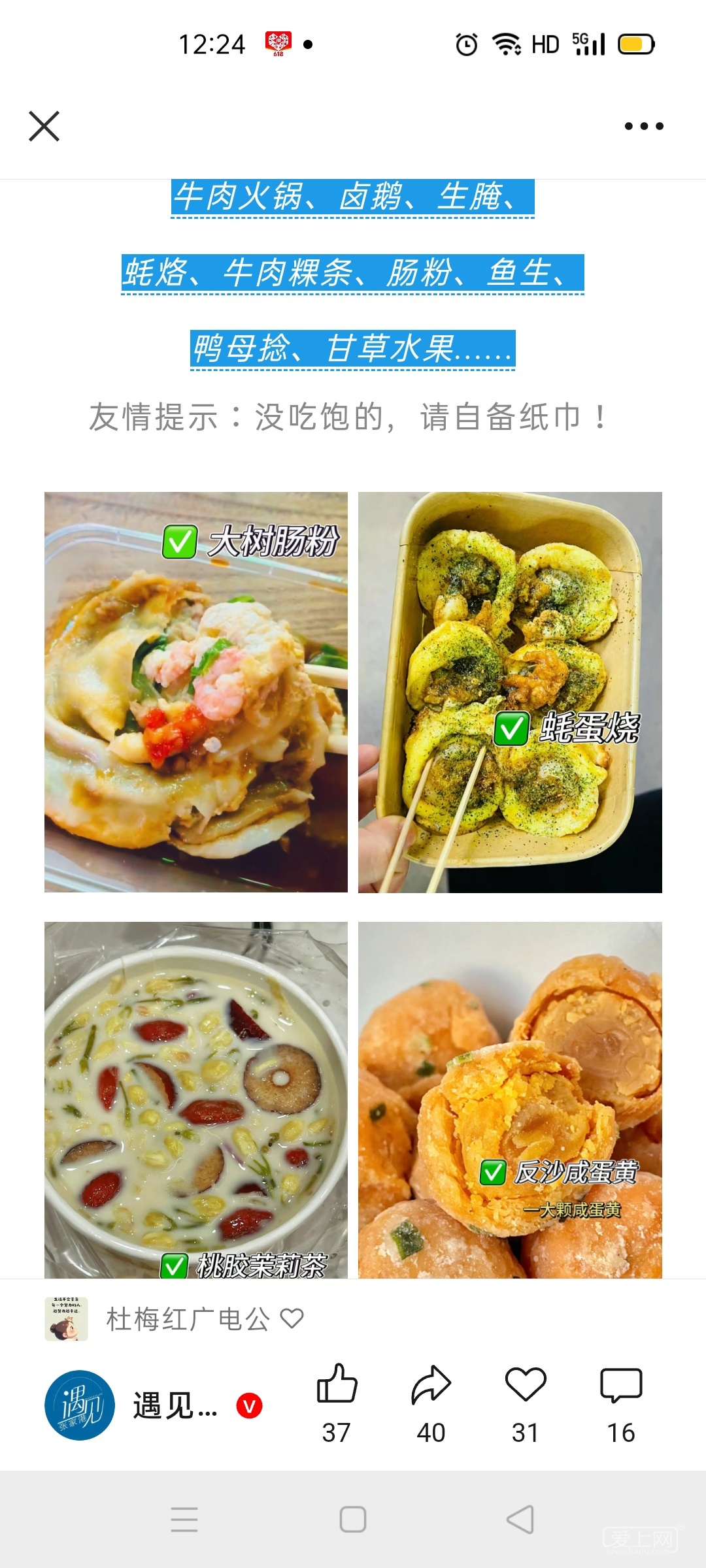Viewport: 706px width, 1568px height.
Task: Go to the home screen
Action: 353,1519
